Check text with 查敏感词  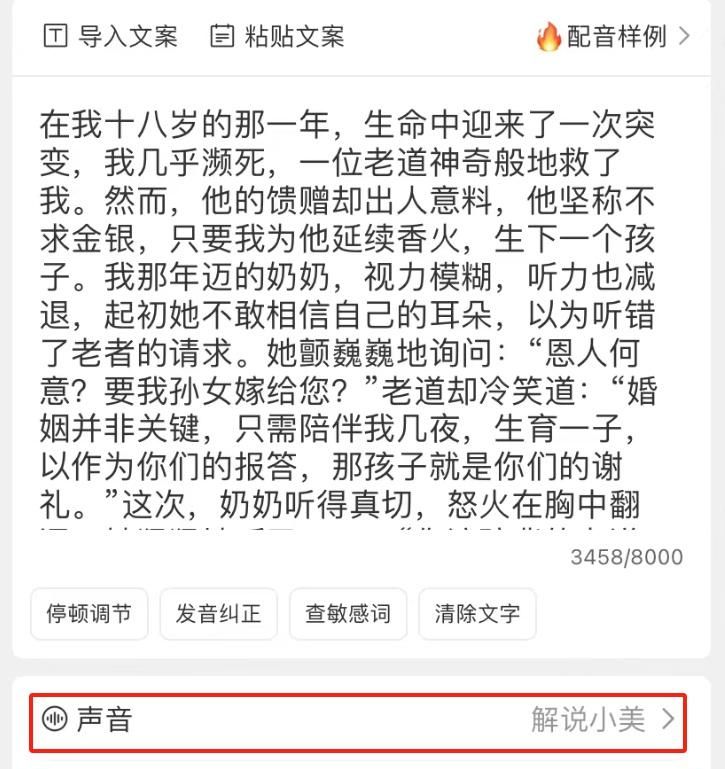click(348, 614)
